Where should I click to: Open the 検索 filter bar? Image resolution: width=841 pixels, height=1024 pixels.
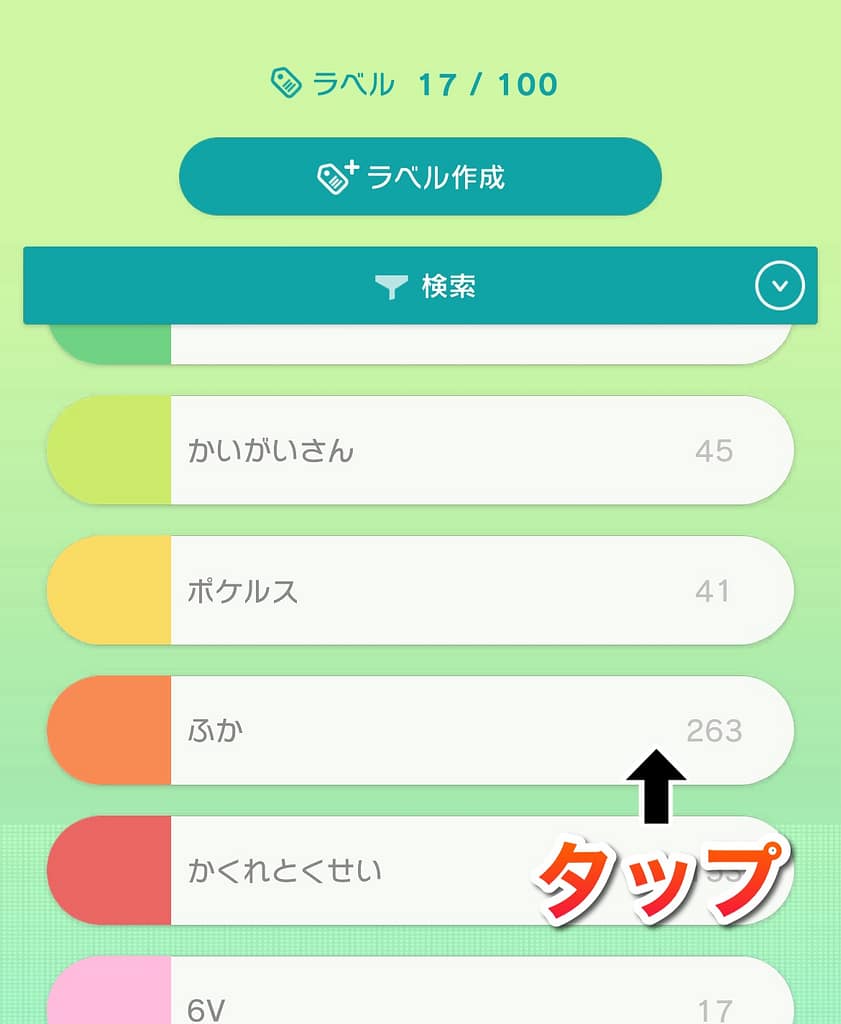click(x=420, y=287)
